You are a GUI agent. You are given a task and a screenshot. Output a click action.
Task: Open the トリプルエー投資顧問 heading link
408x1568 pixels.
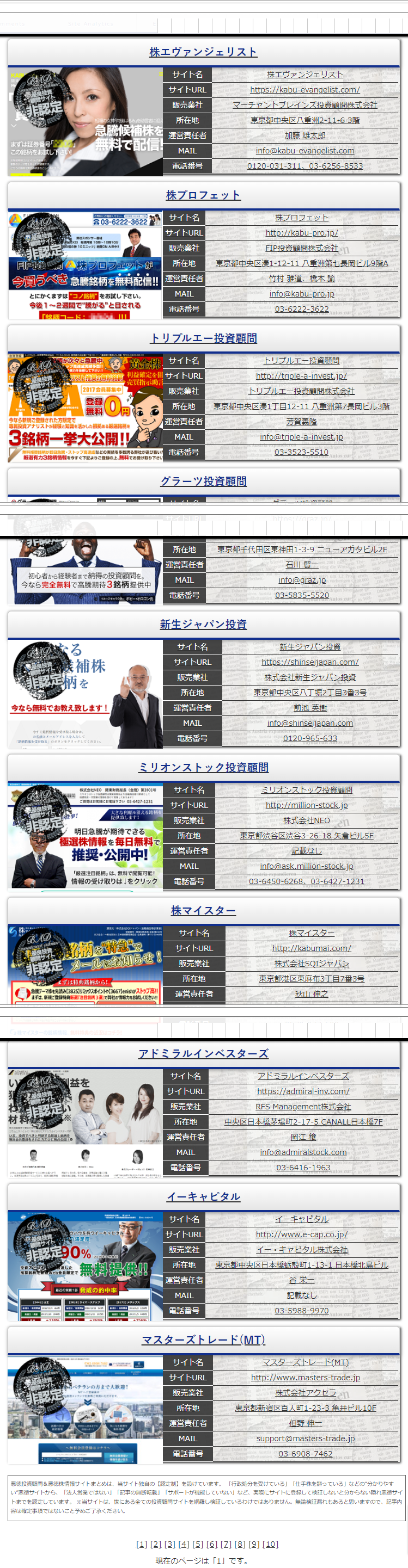pos(203,338)
